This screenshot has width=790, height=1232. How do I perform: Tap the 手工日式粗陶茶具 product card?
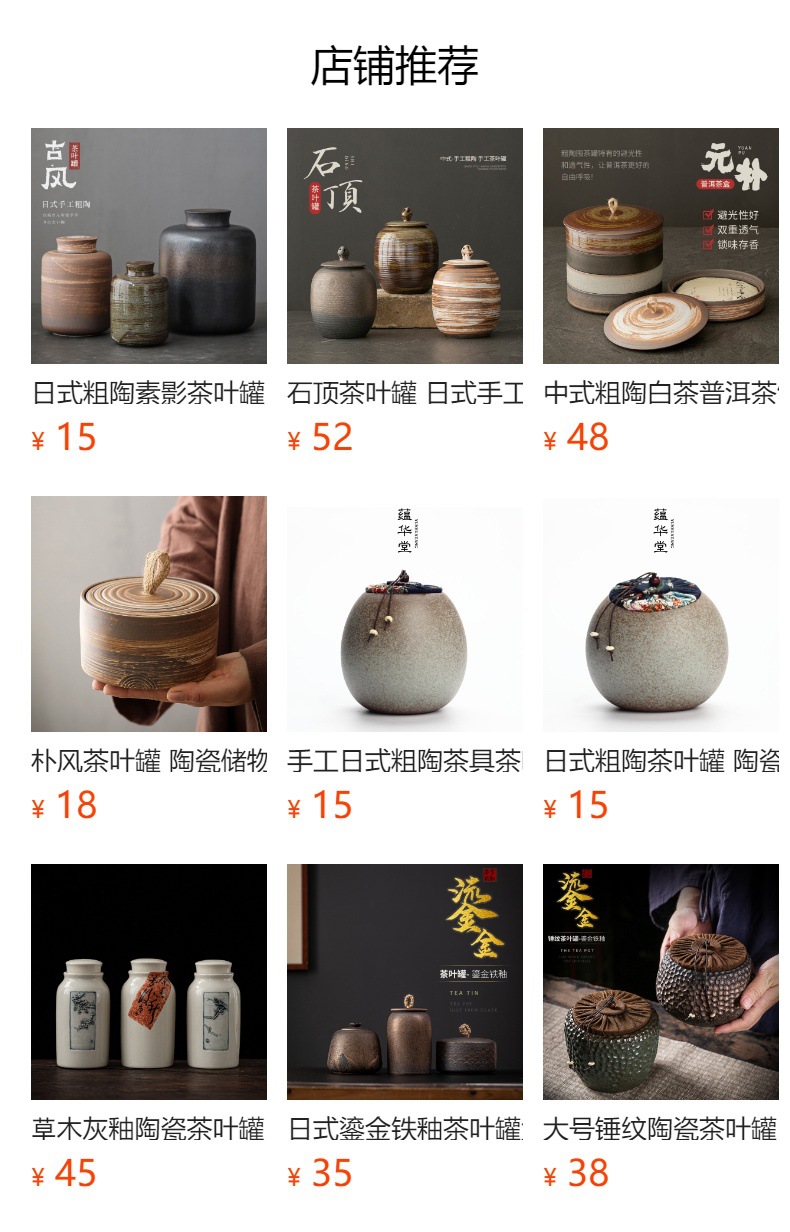[405, 660]
